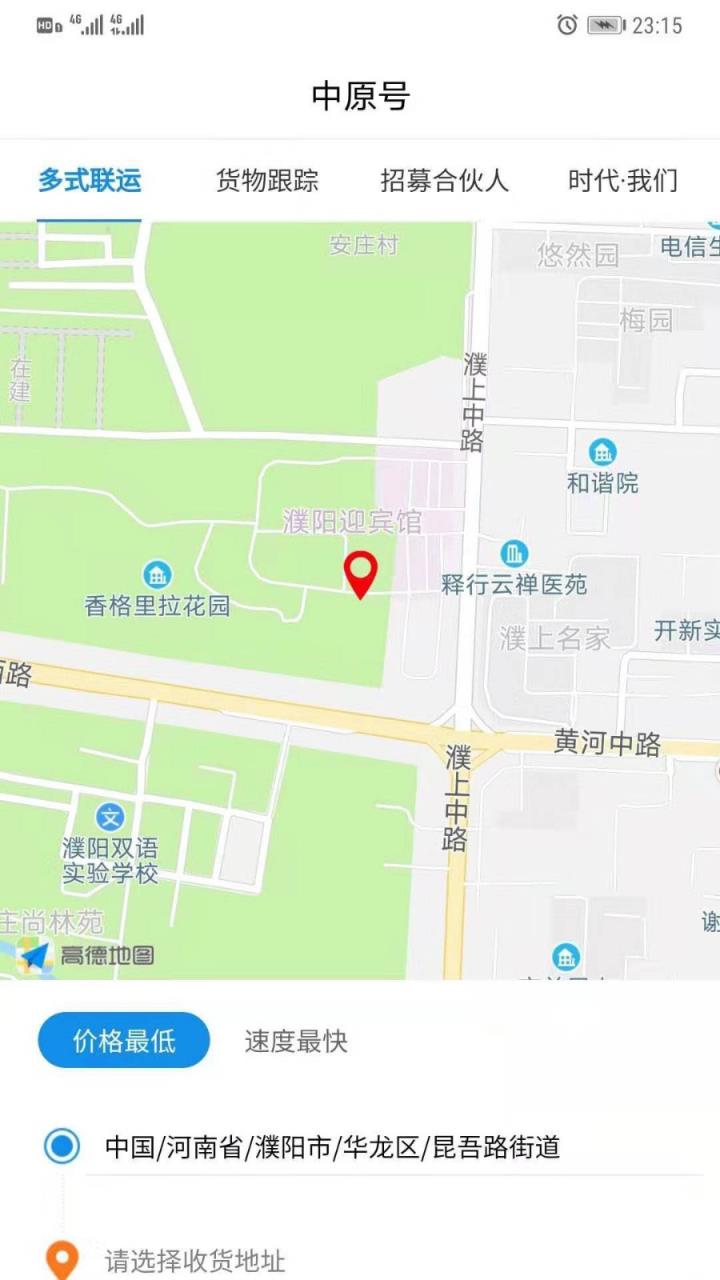Select the 香格里拉花园 residential marker icon
Viewport: 720px width, 1280px height.
point(156,576)
